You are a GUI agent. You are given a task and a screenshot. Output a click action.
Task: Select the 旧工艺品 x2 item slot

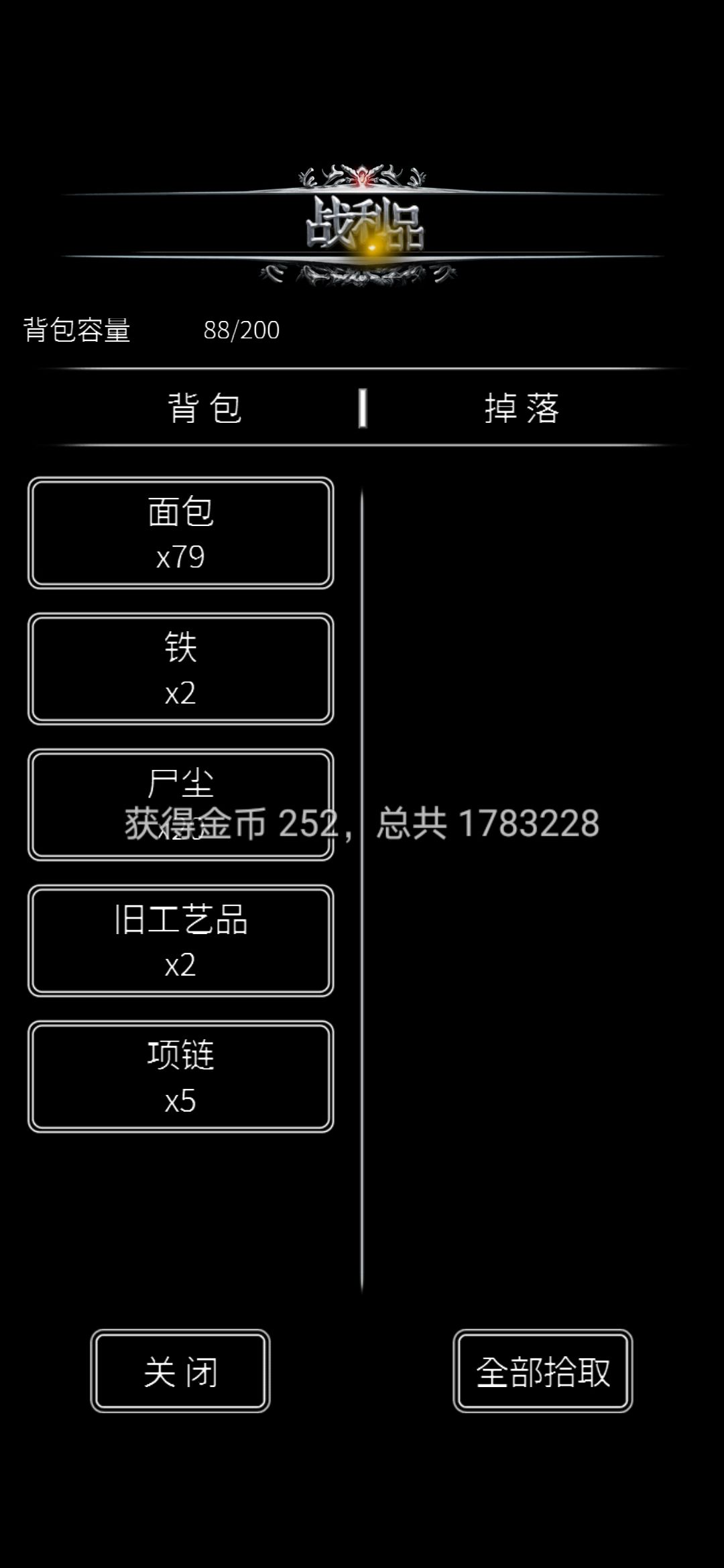pos(181,941)
